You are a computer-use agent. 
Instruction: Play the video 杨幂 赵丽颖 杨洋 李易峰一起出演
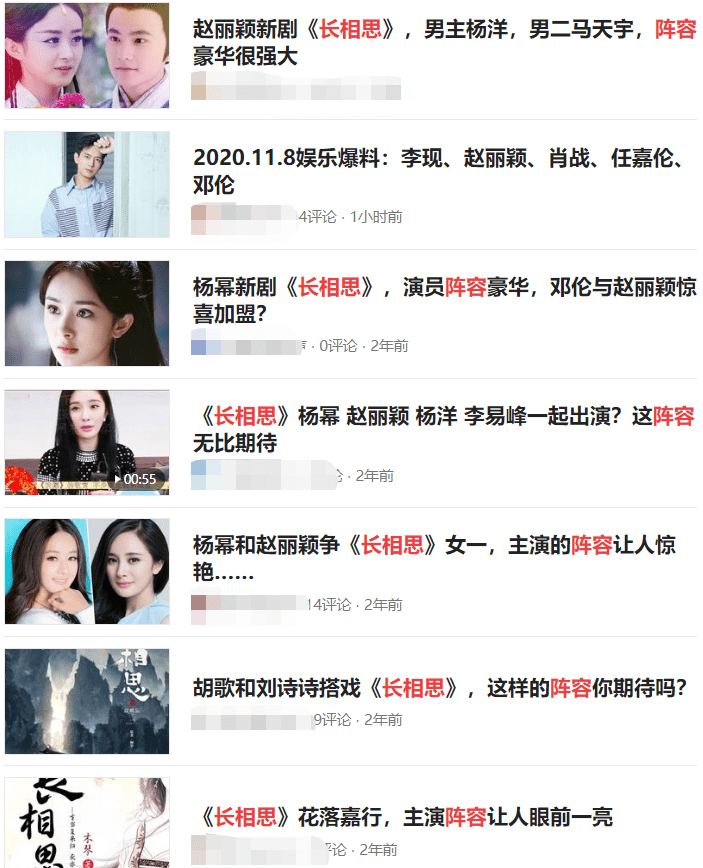pos(87,442)
